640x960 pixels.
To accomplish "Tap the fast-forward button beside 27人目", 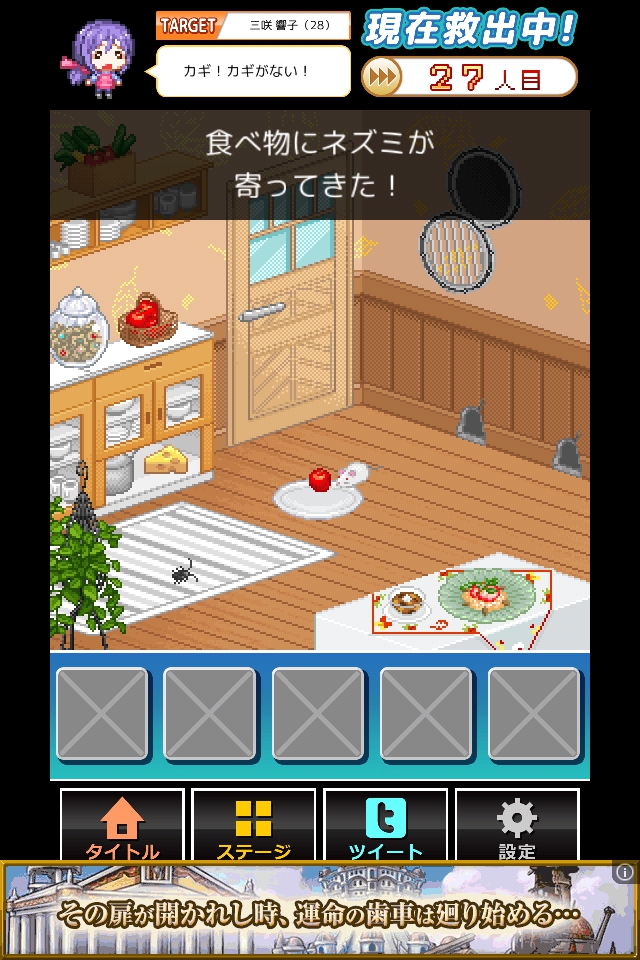I will coord(381,77).
